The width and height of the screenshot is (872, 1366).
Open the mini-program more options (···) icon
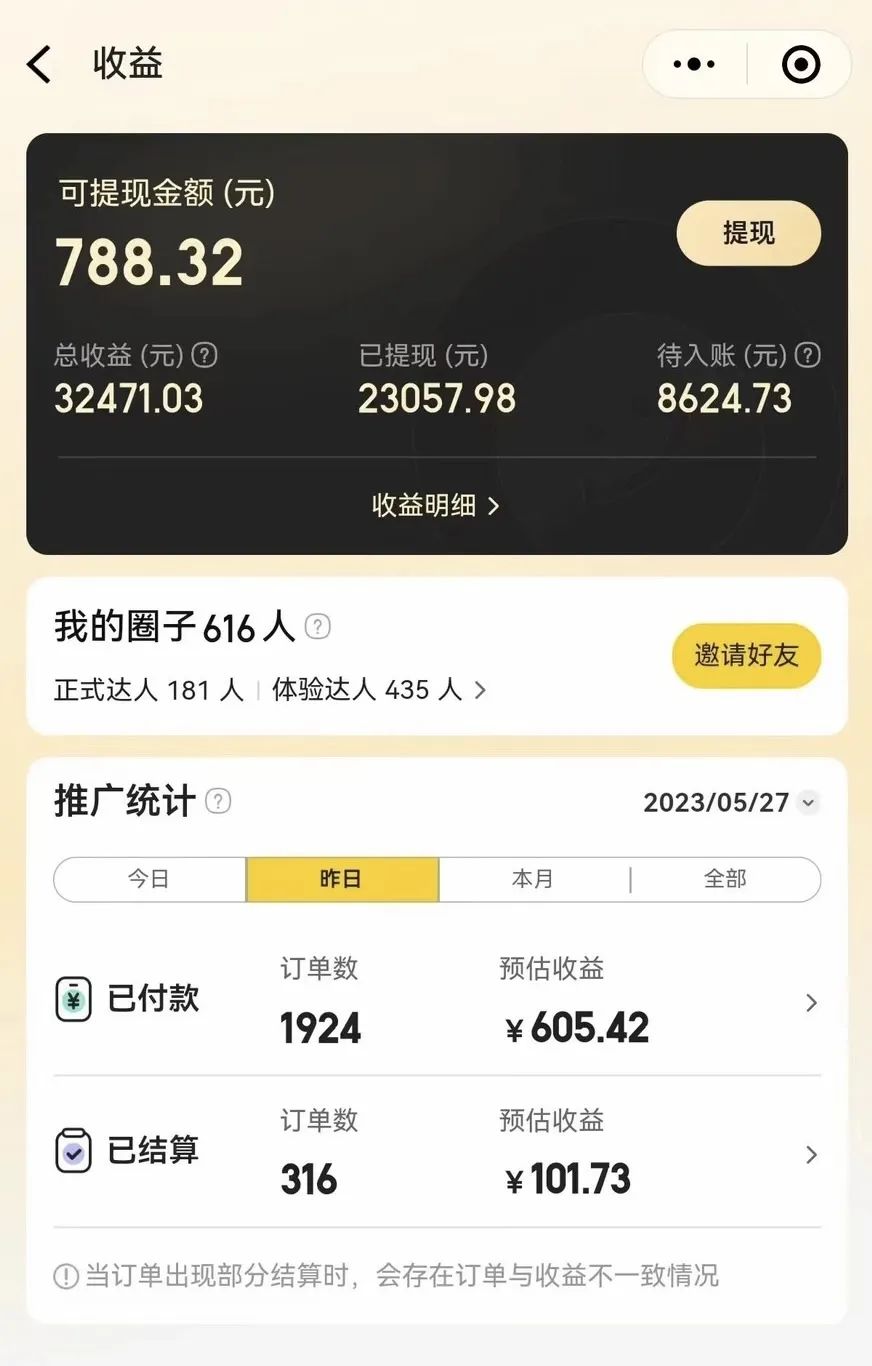[695, 63]
